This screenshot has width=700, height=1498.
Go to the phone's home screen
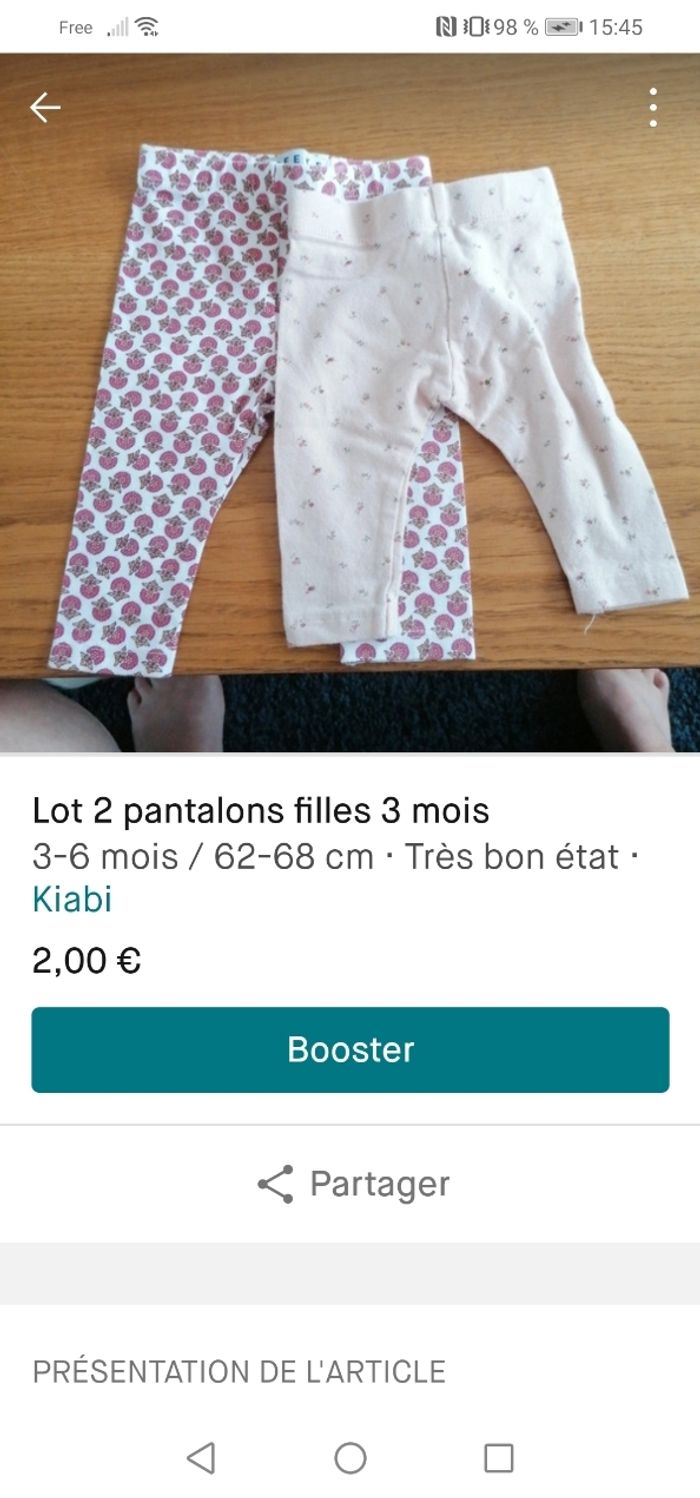coord(350,1458)
